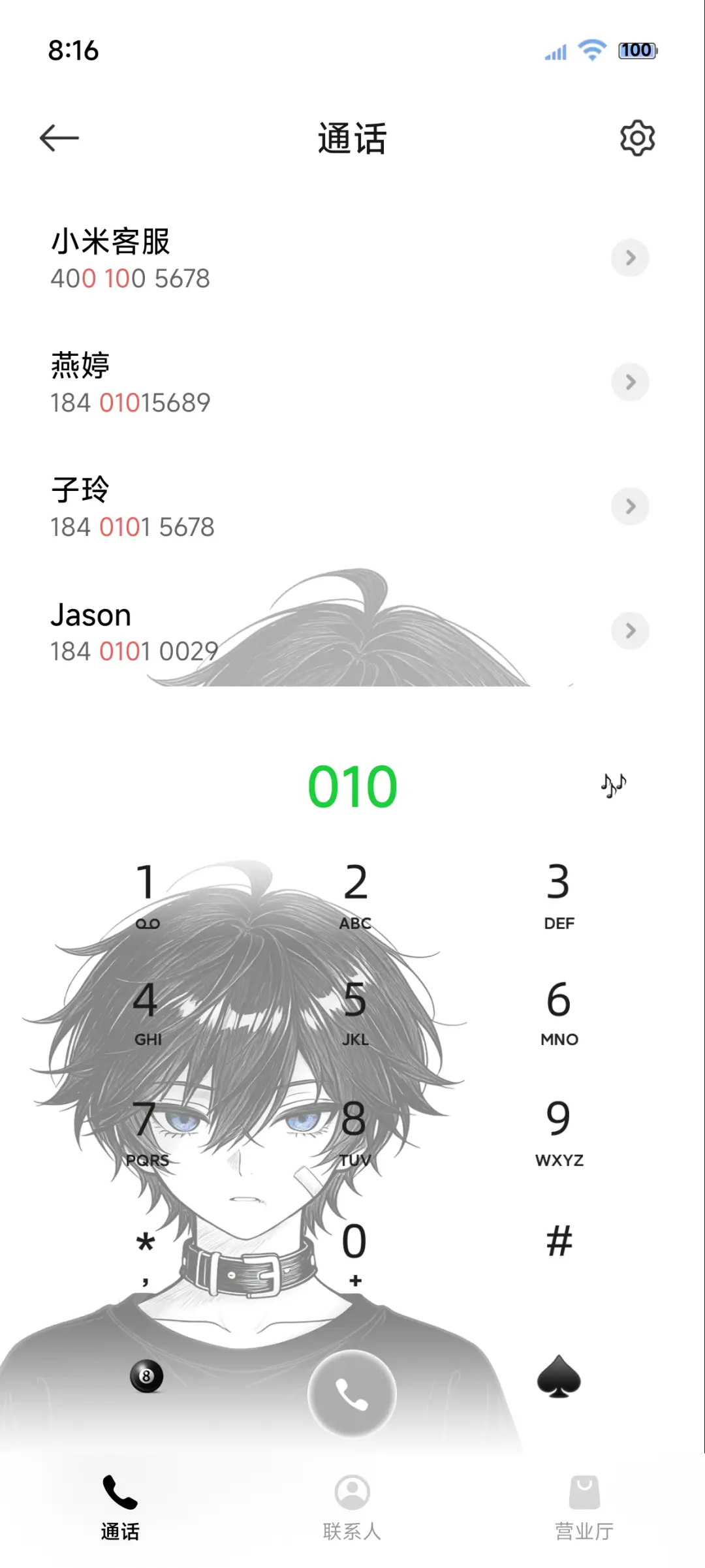
Task: Expand details for 小米客服 call record
Action: pos(630,259)
